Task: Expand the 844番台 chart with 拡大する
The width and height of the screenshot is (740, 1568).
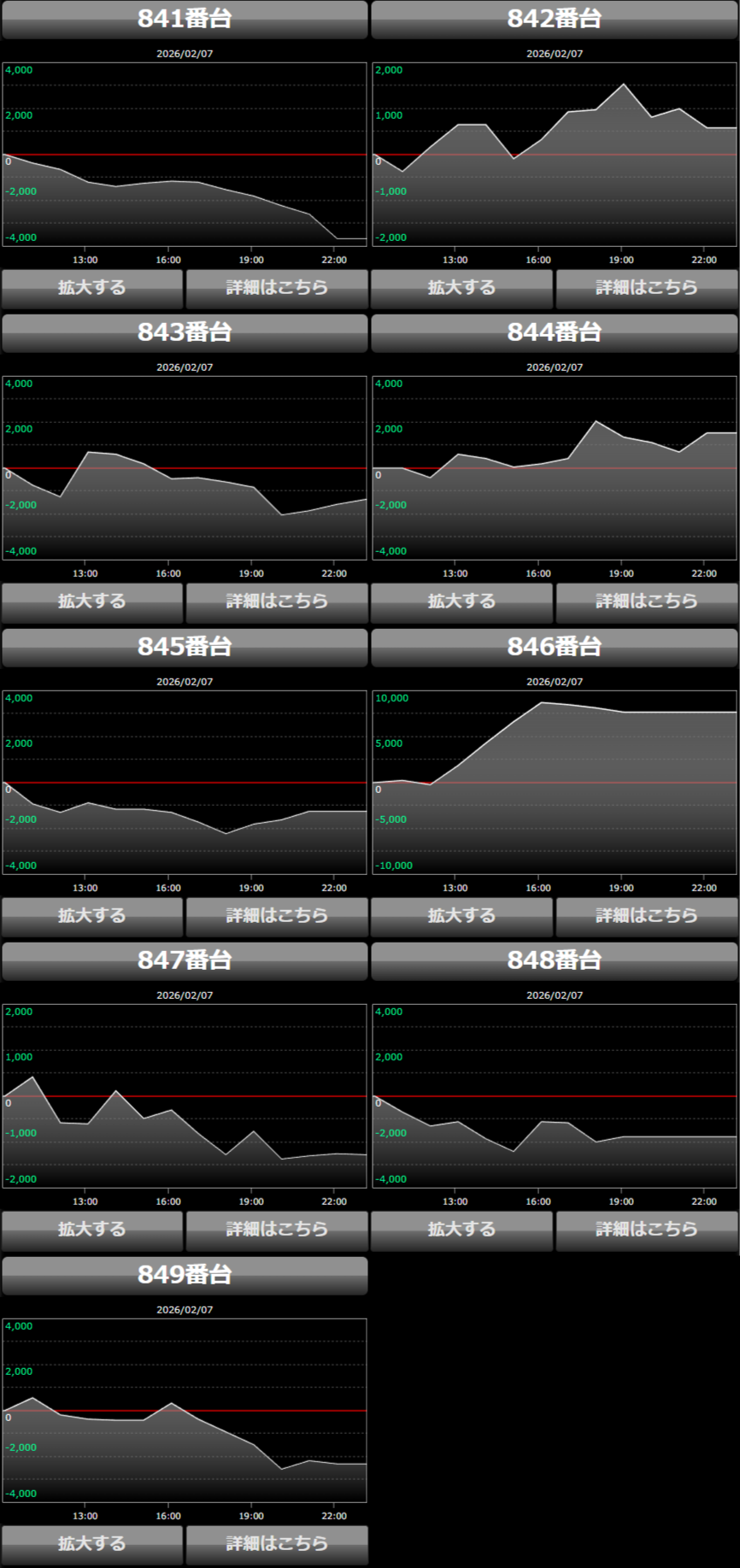Action: 461,602
